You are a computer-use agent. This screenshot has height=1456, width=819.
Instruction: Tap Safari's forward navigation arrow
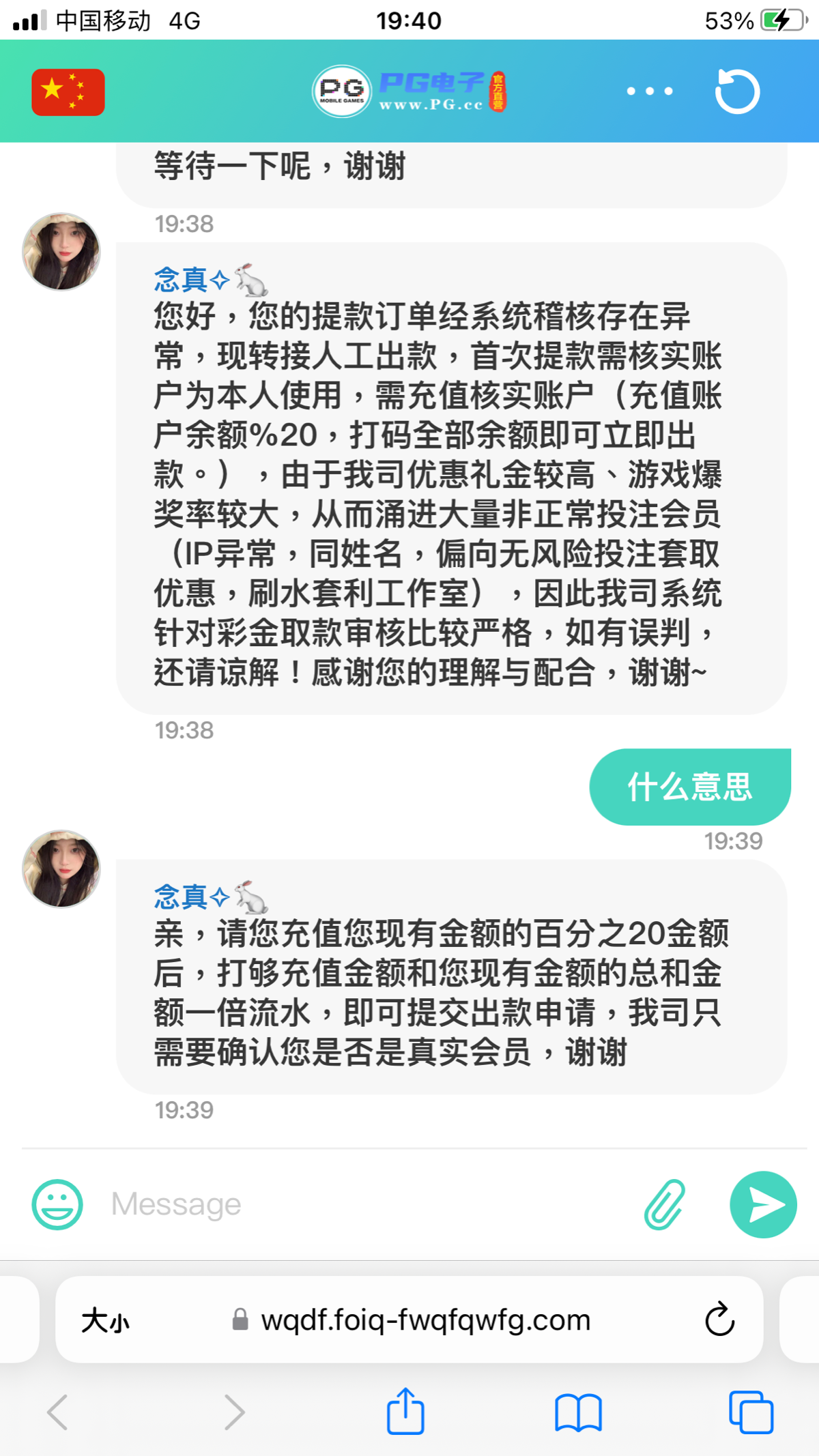(233, 1410)
